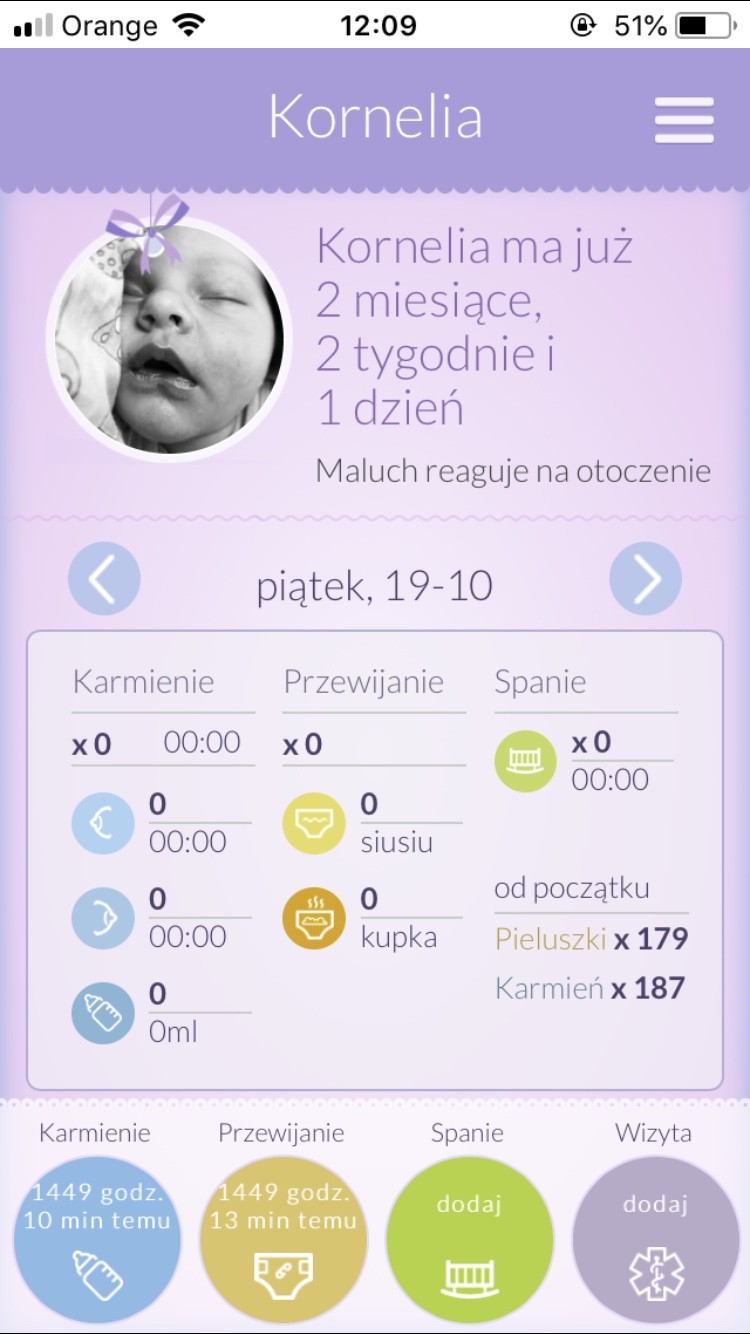Add a diaper change with Przewijanie button
The height and width of the screenshot is (1334, 750).
tap(284, 1240)
